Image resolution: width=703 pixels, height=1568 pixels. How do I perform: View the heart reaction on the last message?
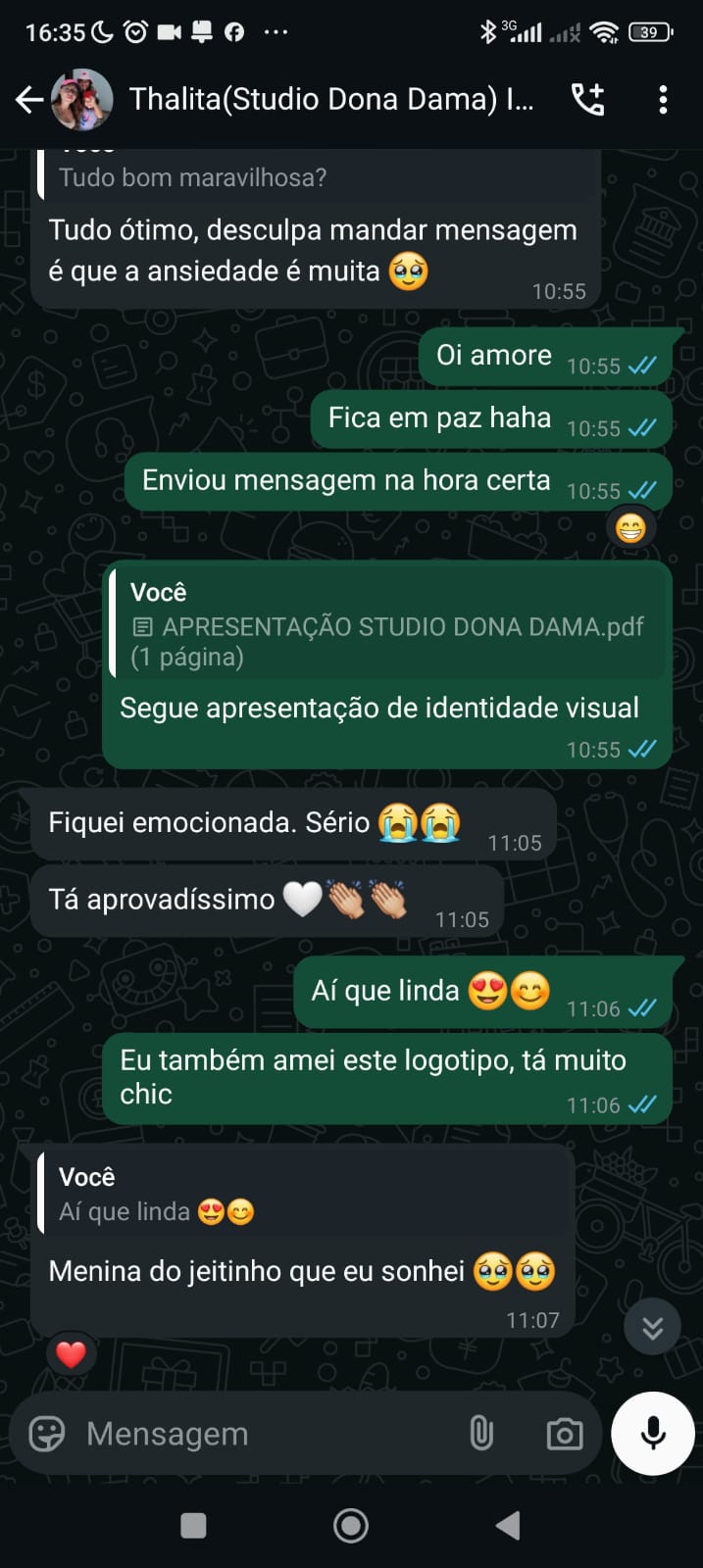coord(71,1355)
